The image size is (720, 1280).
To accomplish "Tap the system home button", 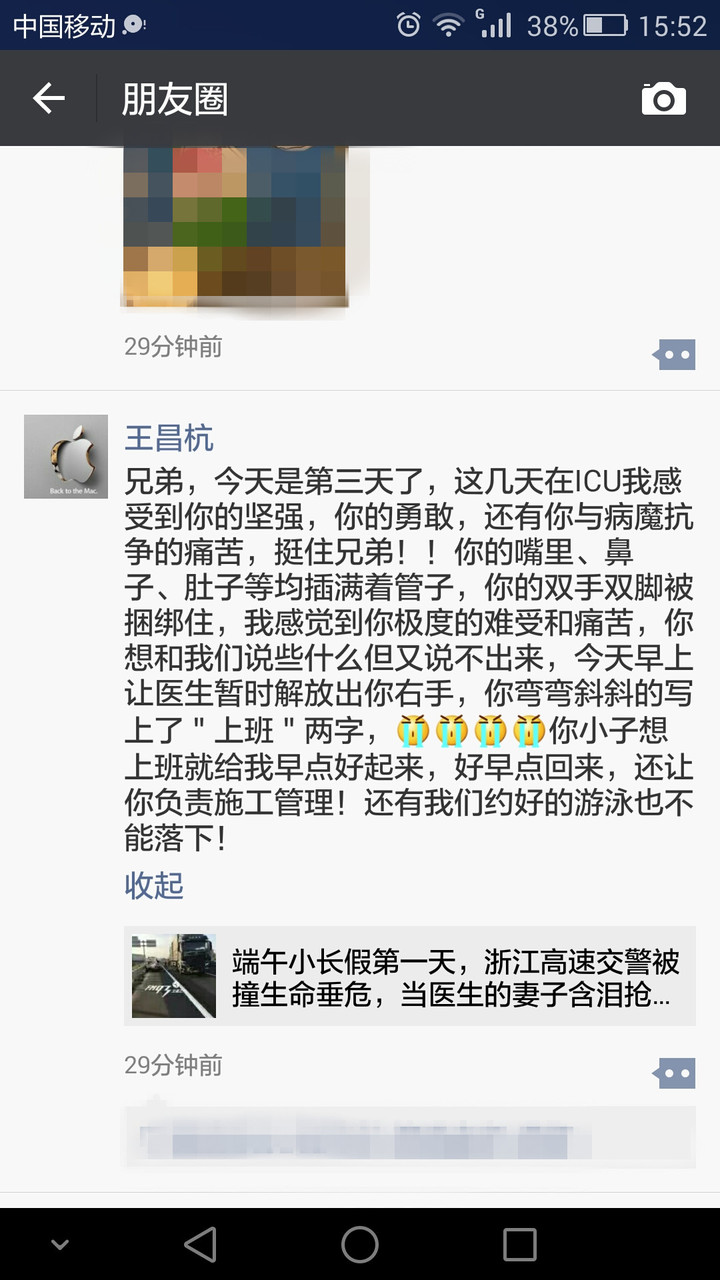I will point(360,1244).
